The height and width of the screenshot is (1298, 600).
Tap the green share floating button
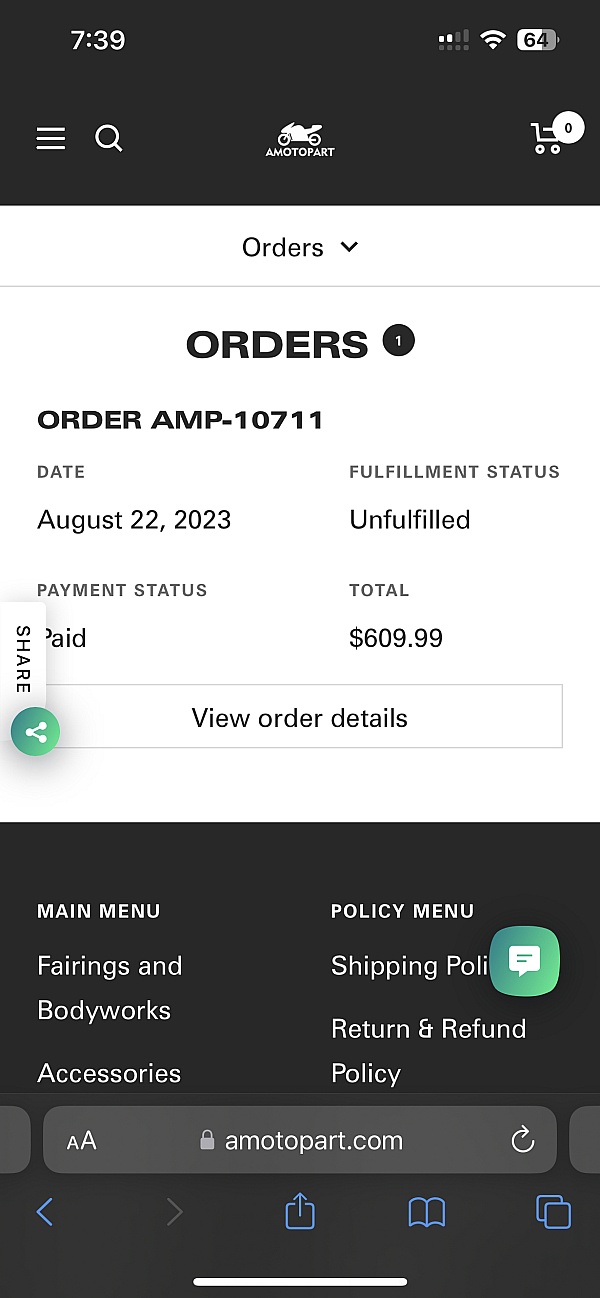click(x=36, y=733)
